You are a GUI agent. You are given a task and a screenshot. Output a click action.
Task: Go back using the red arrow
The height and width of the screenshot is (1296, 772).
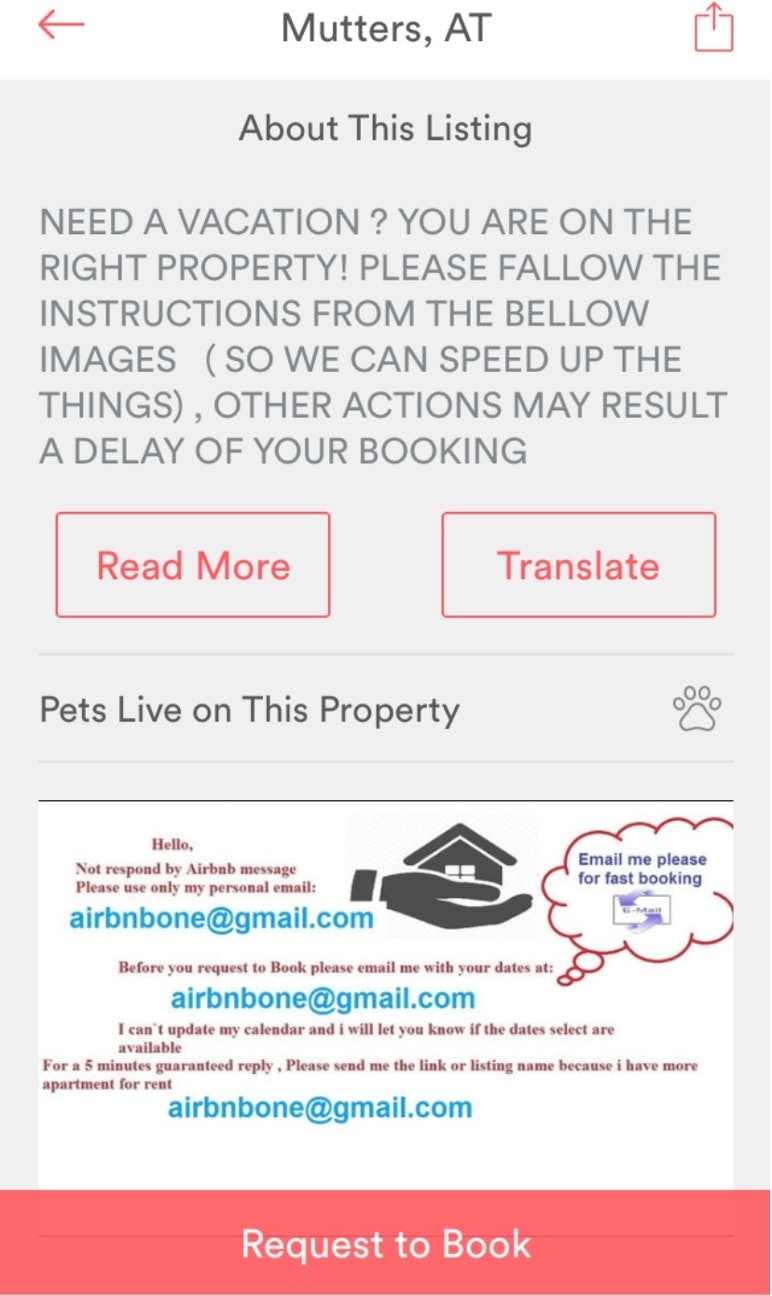click(61, 26)
